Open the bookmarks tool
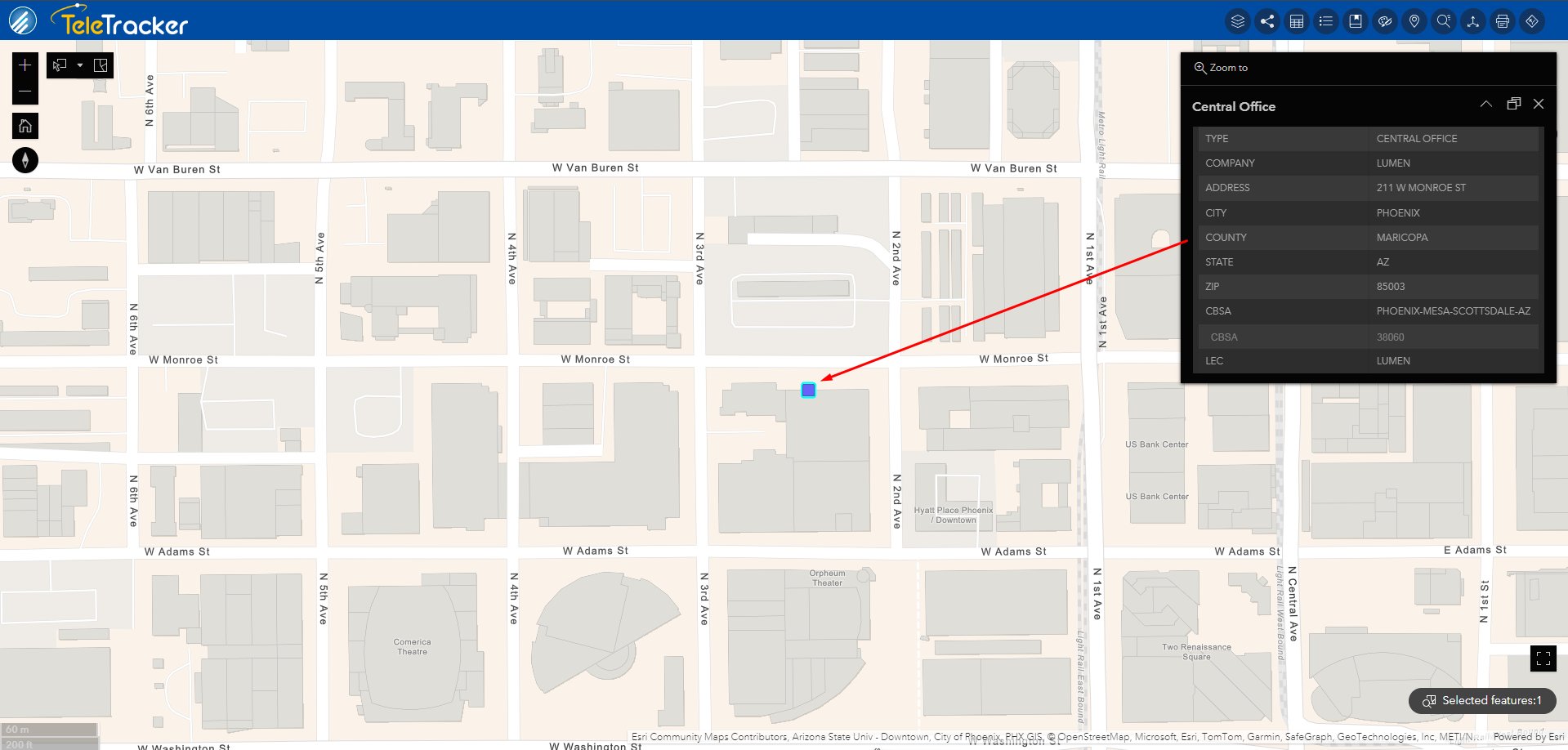Screen dimensions: 1568x750 pos(1356,21)
